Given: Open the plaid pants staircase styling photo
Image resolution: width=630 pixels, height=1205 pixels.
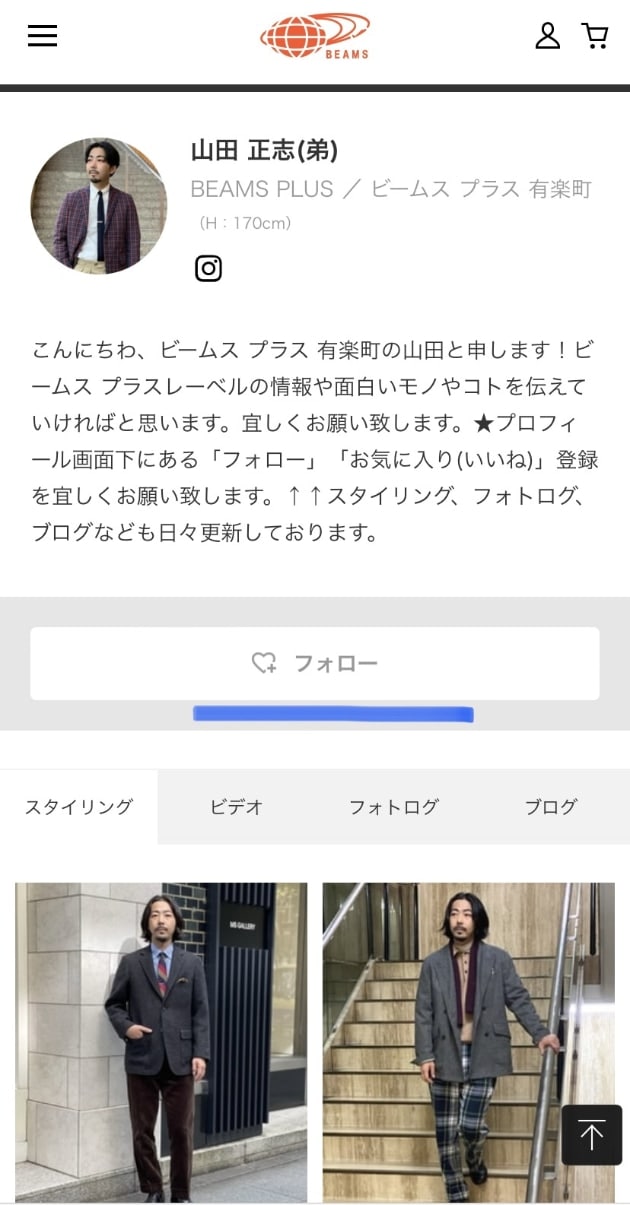Looking at the screenshot, I should 468,1040.
